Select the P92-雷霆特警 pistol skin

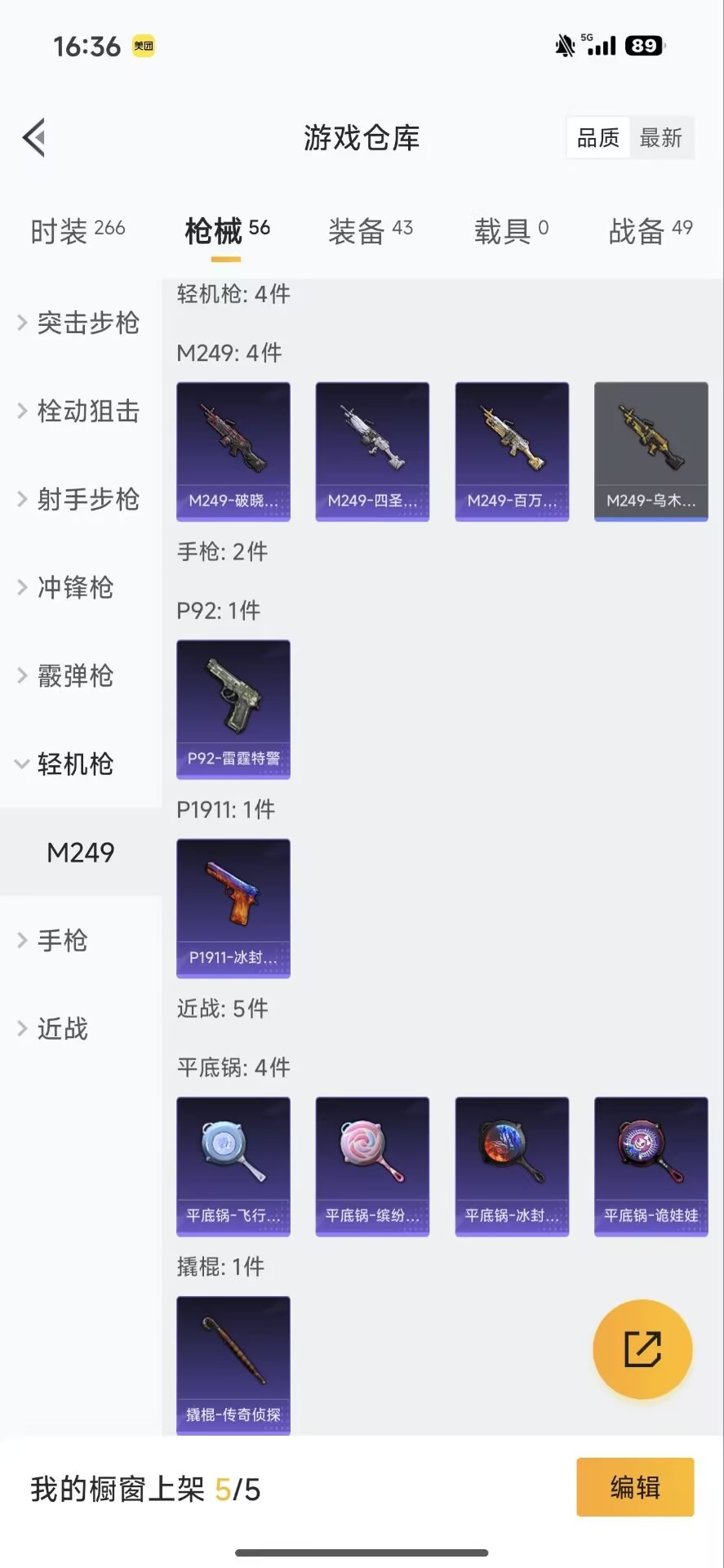pyautogui.click(x=233, y=709)
